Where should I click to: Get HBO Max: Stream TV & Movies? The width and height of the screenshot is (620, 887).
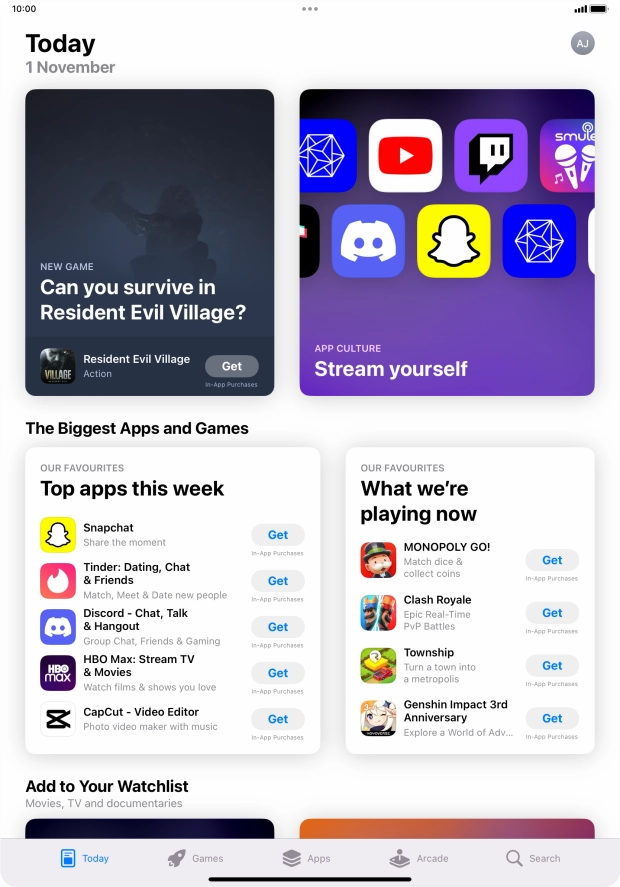[x=278, y=673]
